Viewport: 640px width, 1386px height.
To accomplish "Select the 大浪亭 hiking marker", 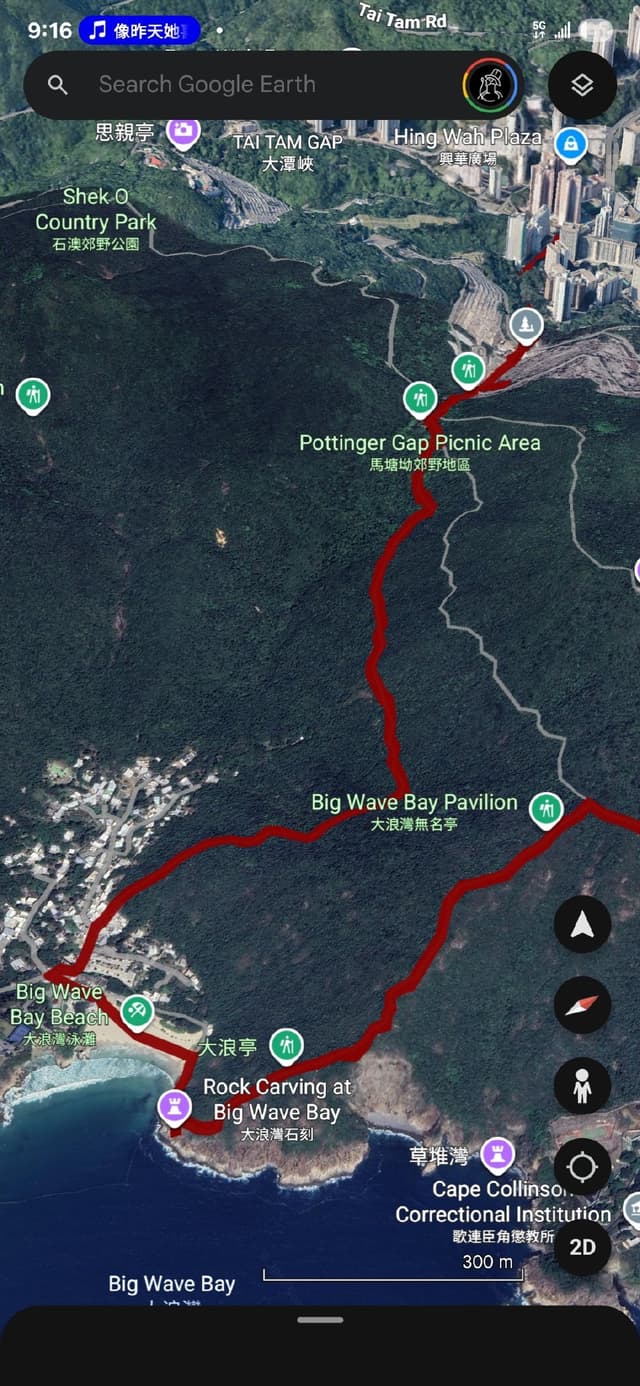I will tap(286, 1046).
